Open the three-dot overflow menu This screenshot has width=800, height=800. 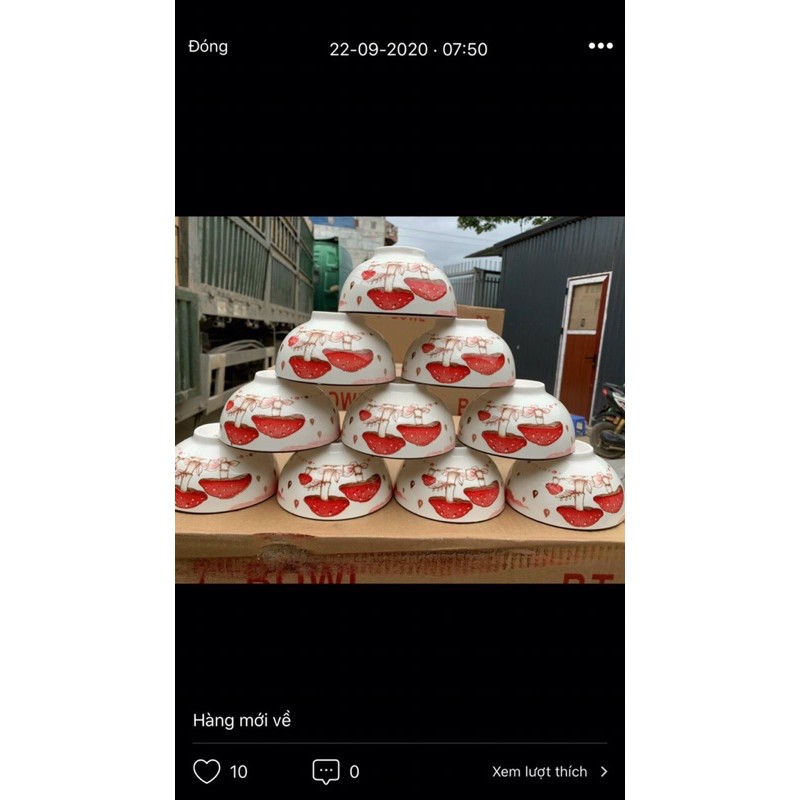pyautogui.click(x=600, y=46)
